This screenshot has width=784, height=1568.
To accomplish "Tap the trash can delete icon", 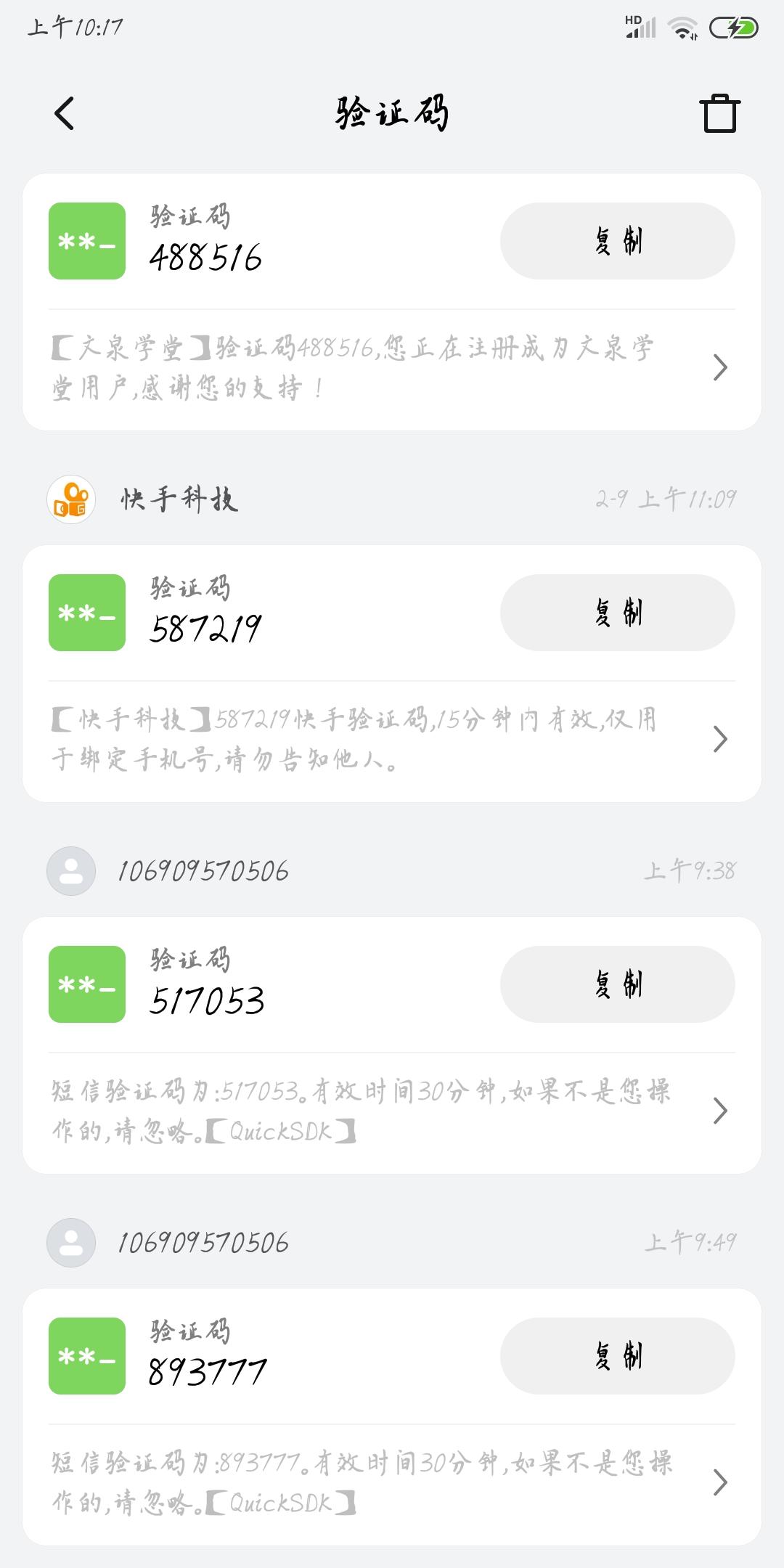I will coord(719,113).
